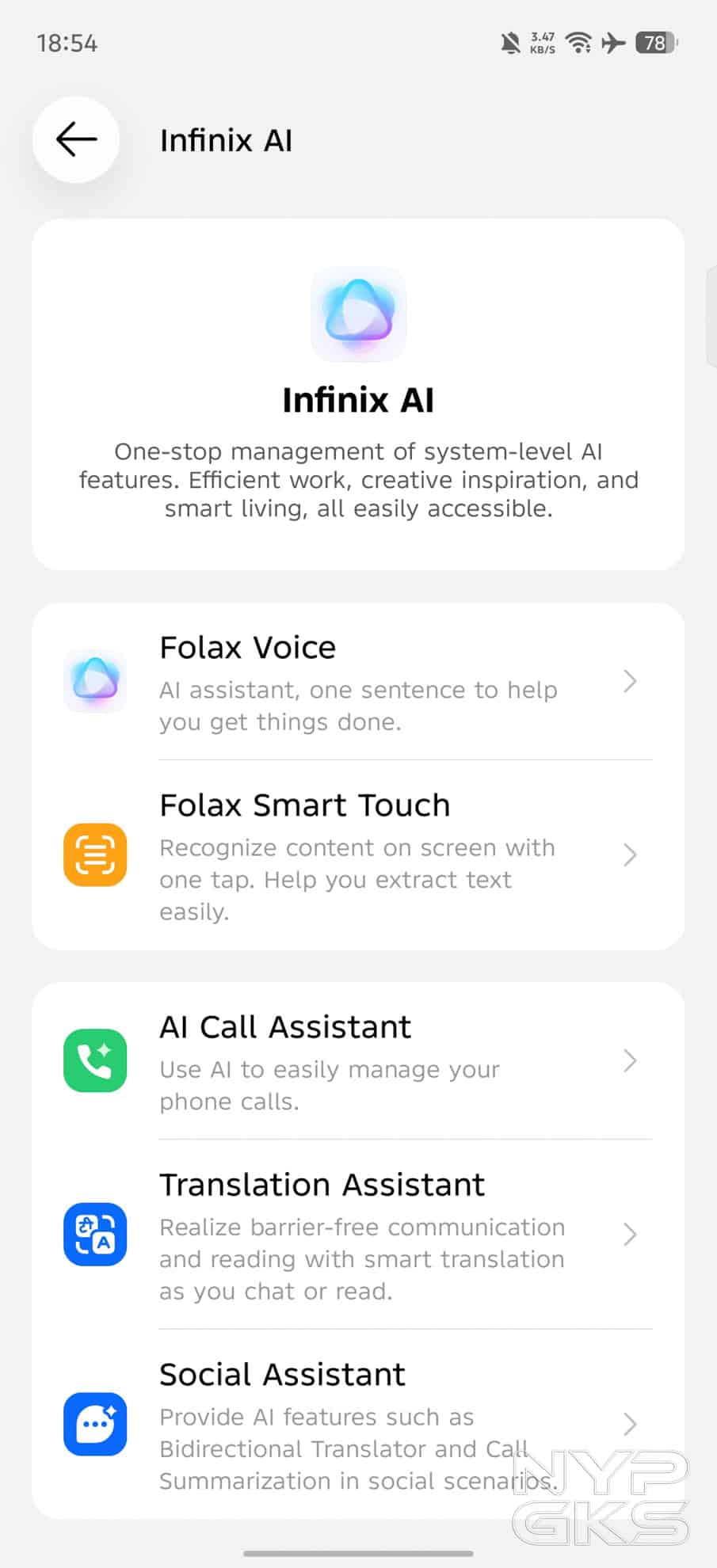717x1568 pixels.
Task: Tap the Infinix AI logo icon
Action: (x=358, y=314)
